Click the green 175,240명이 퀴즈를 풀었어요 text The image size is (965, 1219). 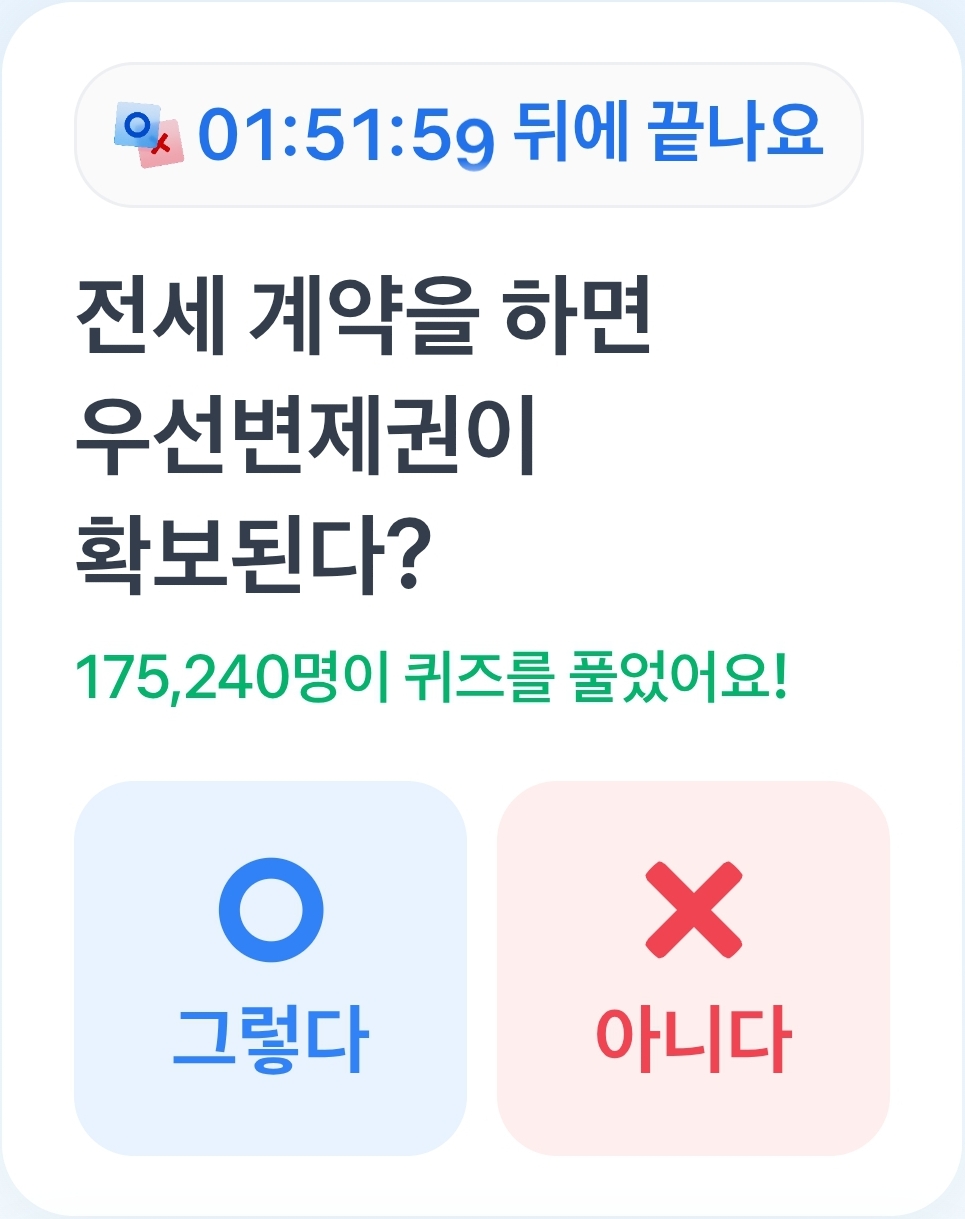[435, 671]
